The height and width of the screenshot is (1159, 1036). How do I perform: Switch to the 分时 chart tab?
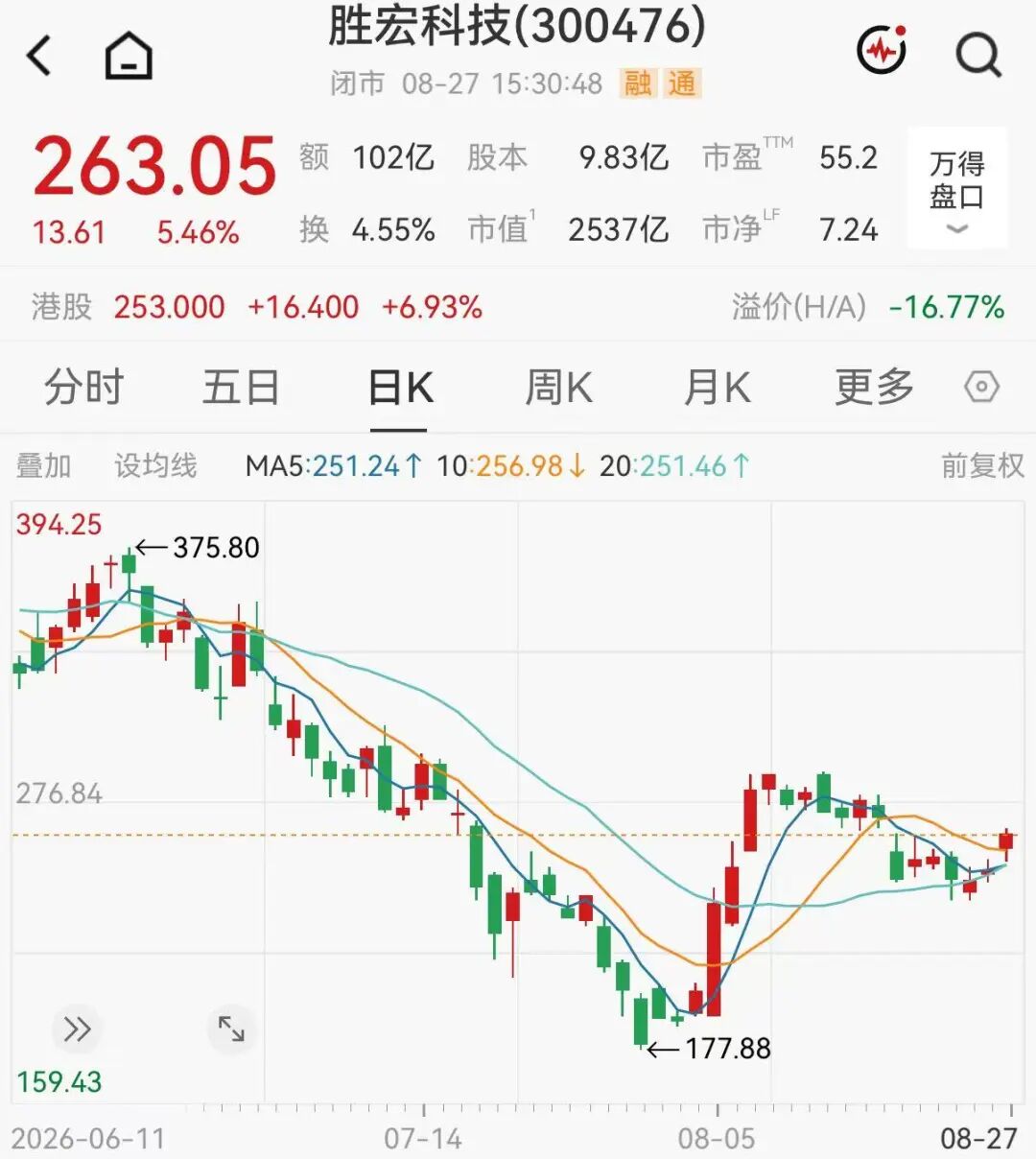point(83,388)
